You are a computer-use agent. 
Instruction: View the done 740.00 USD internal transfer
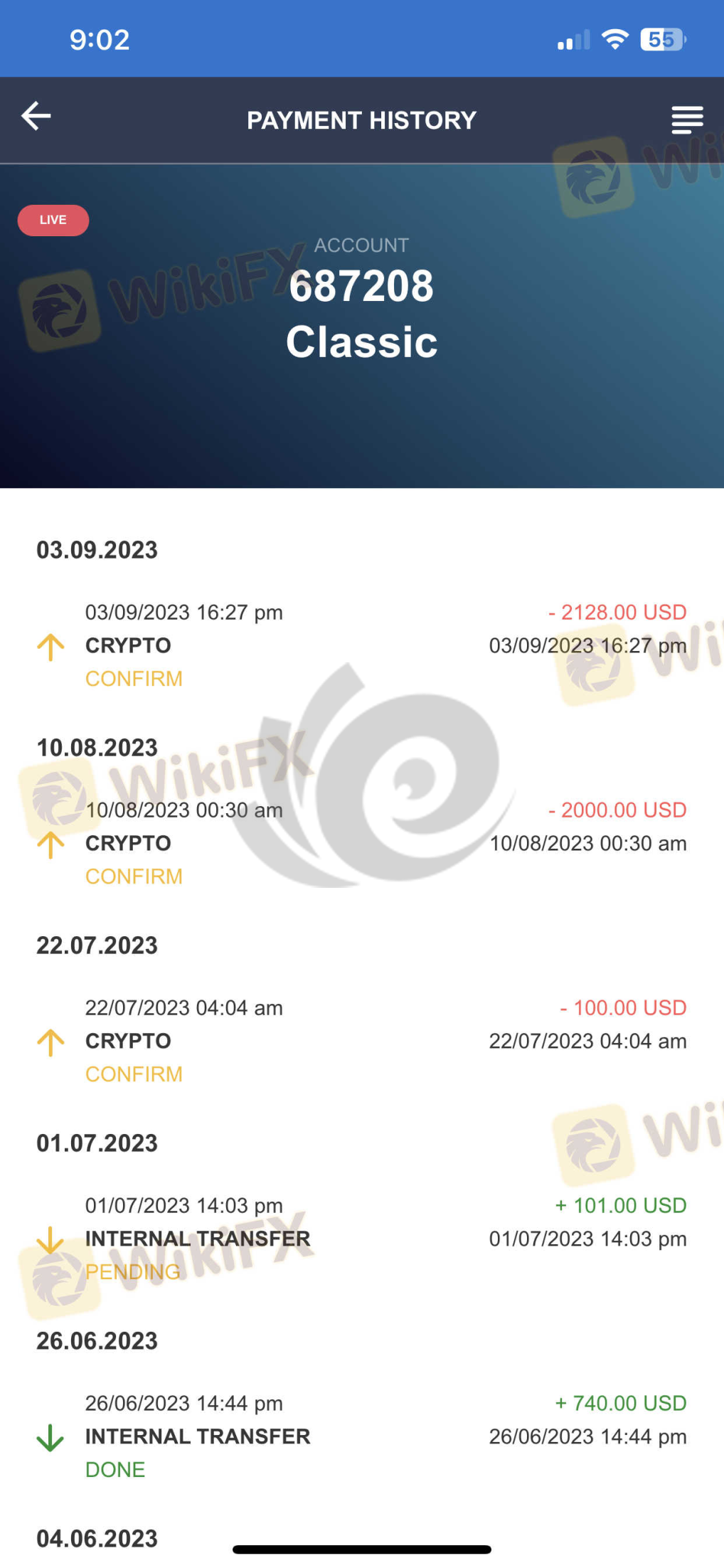tap(361, 1436)
